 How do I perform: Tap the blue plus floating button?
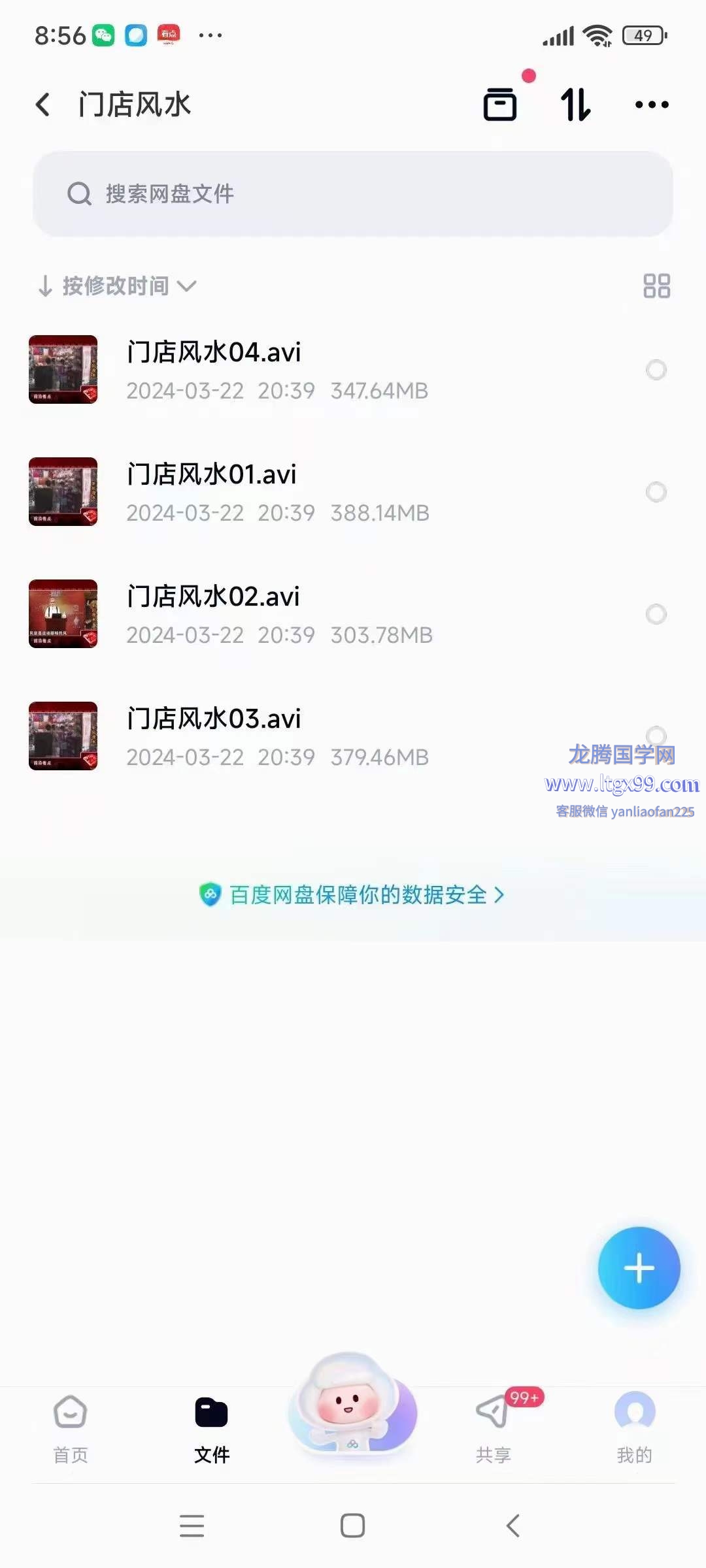click(639, 1268)
